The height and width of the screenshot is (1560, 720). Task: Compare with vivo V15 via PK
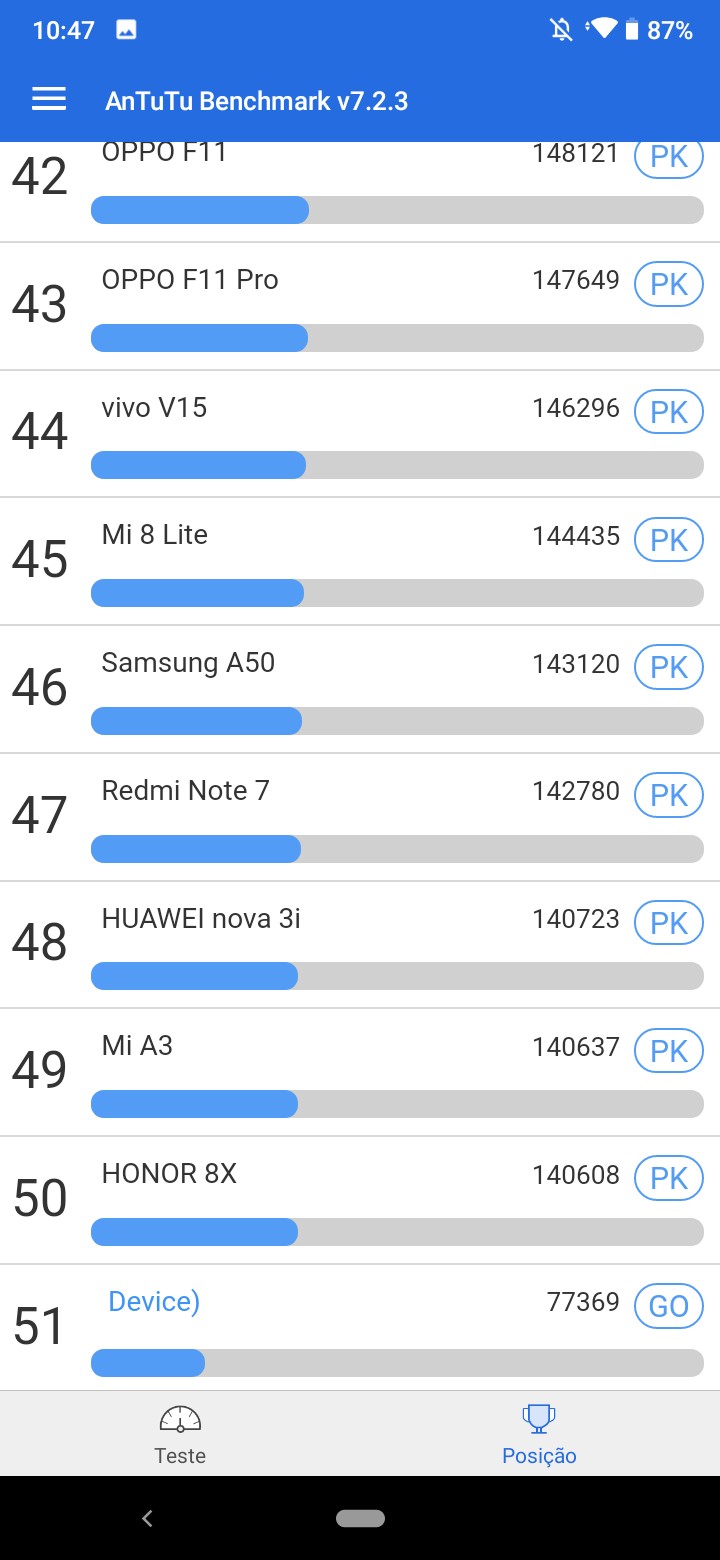click(x=669, y=412)
